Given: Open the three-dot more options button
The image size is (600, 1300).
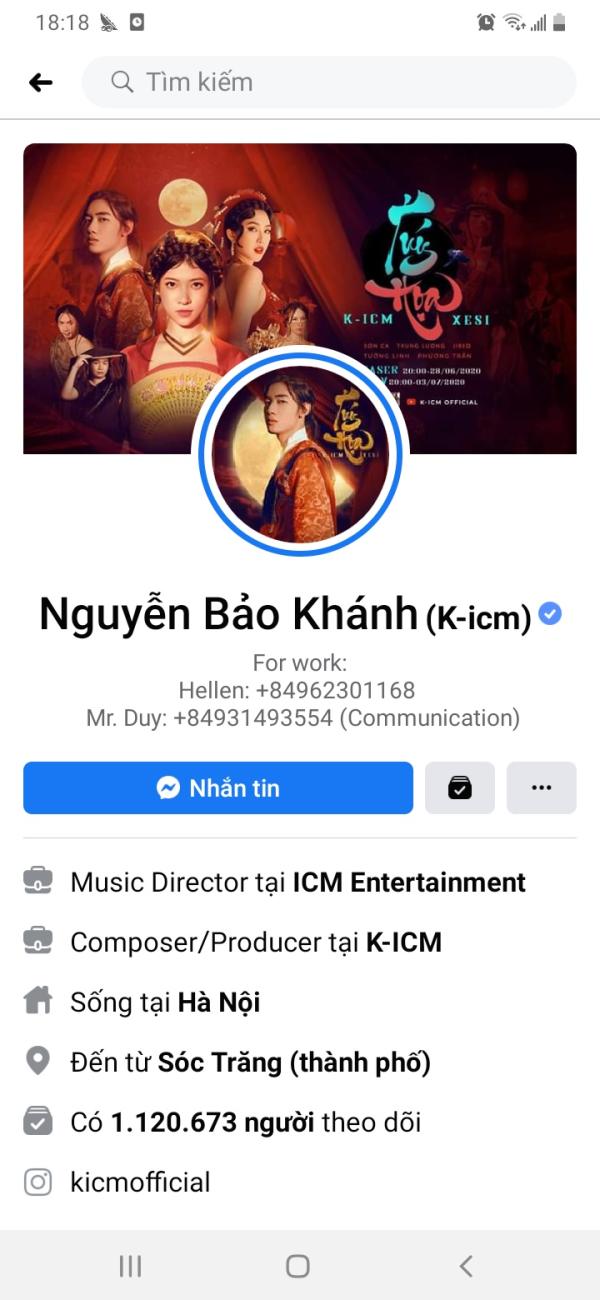Looking at the screenshot, I should coord(542,788).
